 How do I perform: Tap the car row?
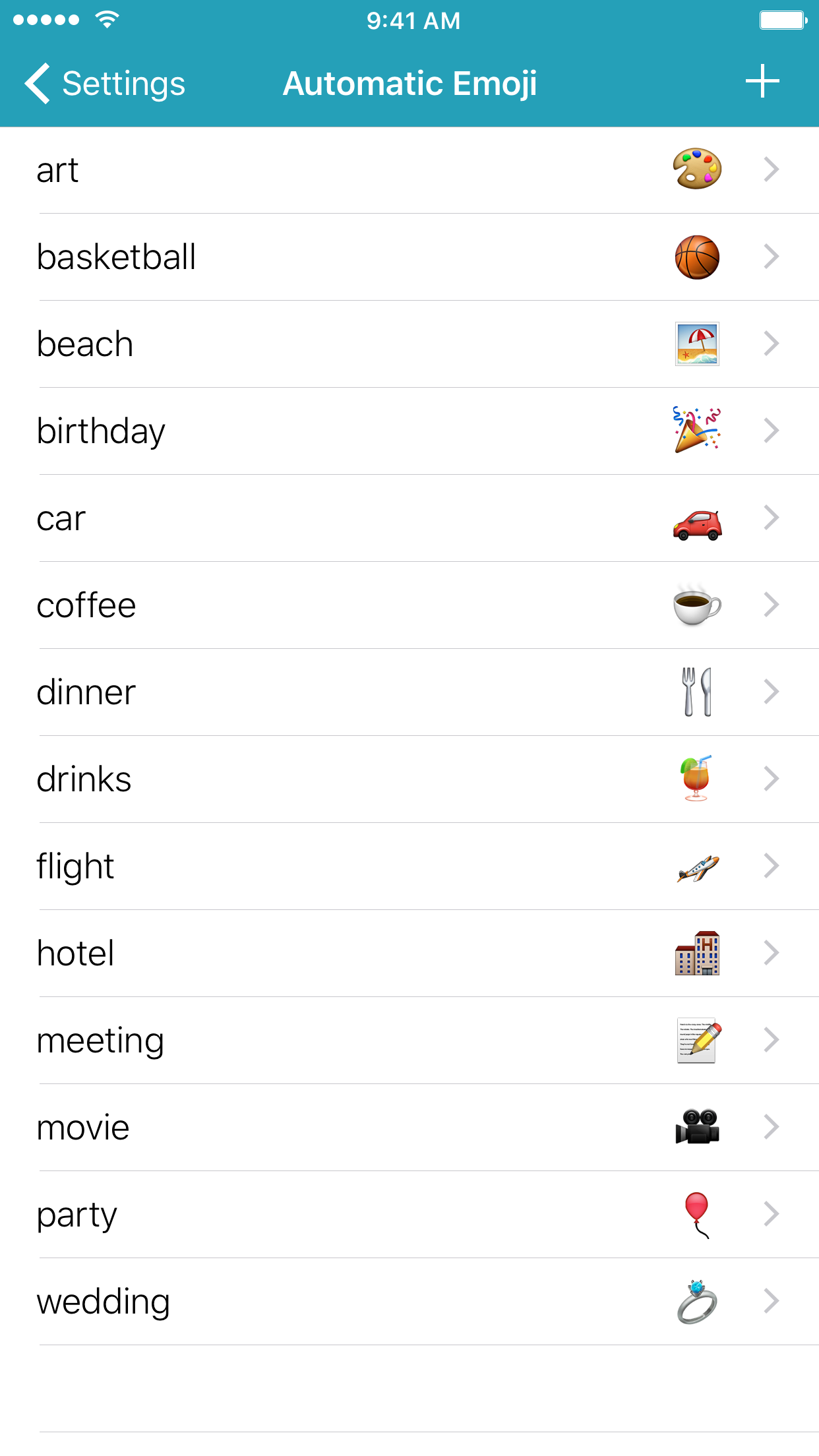pyautogui.click(x=409, y=518)
